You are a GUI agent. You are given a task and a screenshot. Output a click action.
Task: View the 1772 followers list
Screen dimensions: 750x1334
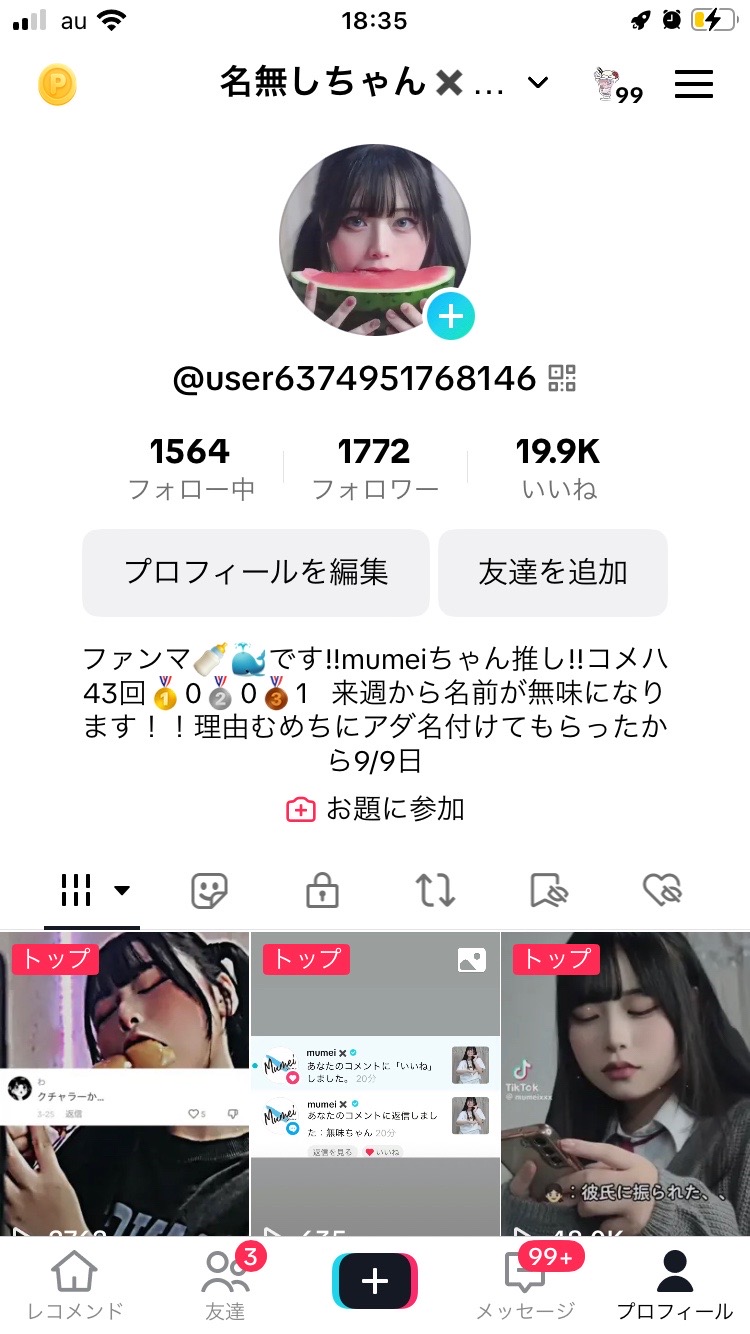pos(375,468)
